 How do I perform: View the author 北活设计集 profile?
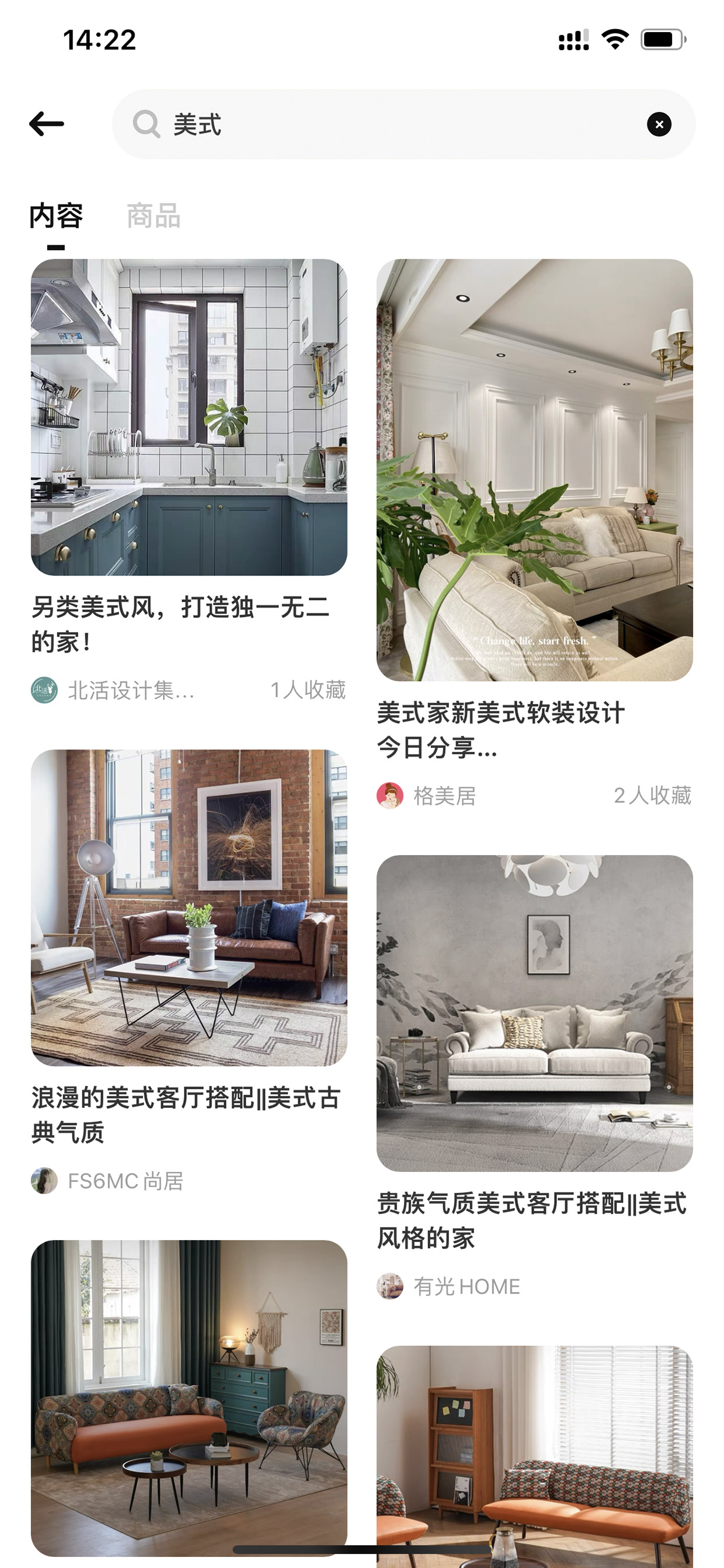(x=113, y=691)
